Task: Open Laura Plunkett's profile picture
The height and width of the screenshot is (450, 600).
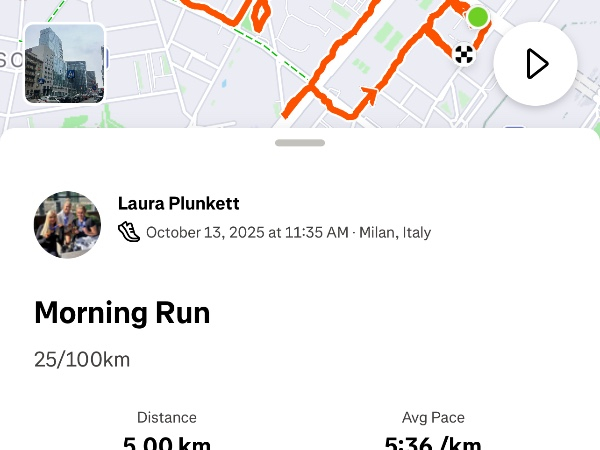Action: [67, 225]
